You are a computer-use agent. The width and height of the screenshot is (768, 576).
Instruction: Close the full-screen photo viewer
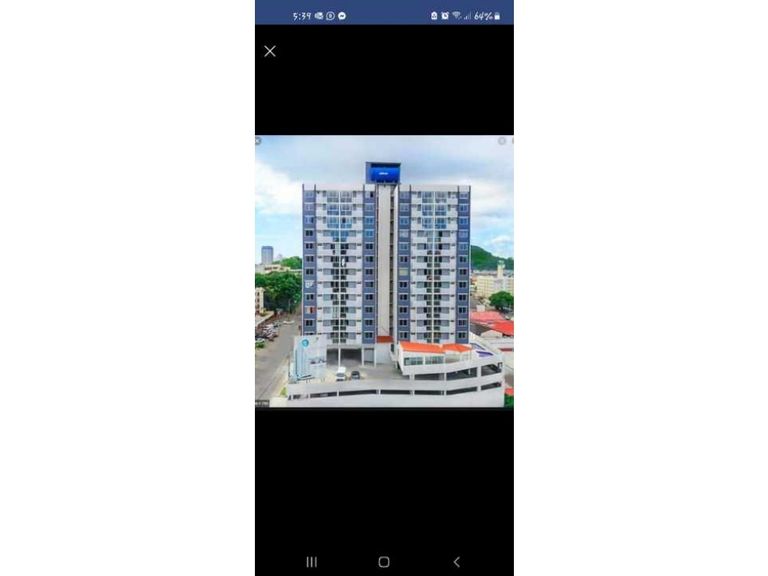[270, 51]
